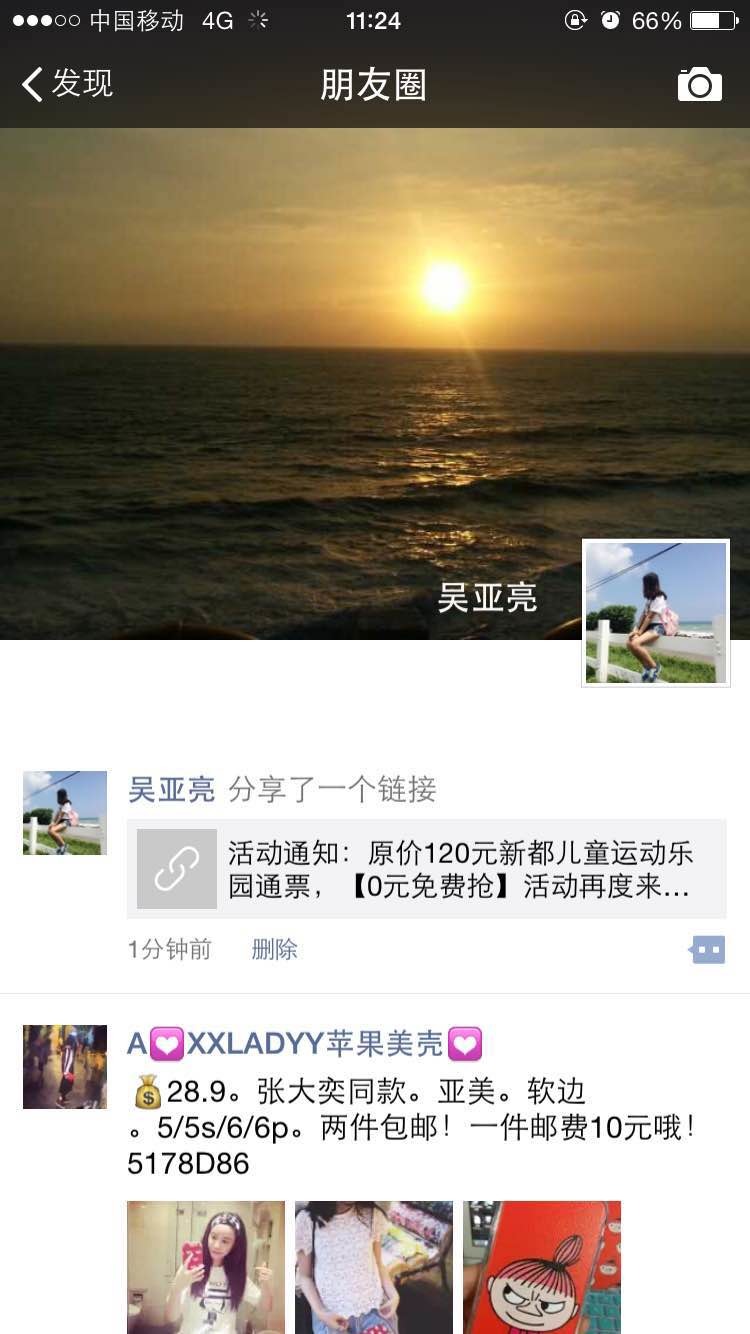Open the camera to post a moment
Screen dimensions: 750x1334
click(699, 85)
